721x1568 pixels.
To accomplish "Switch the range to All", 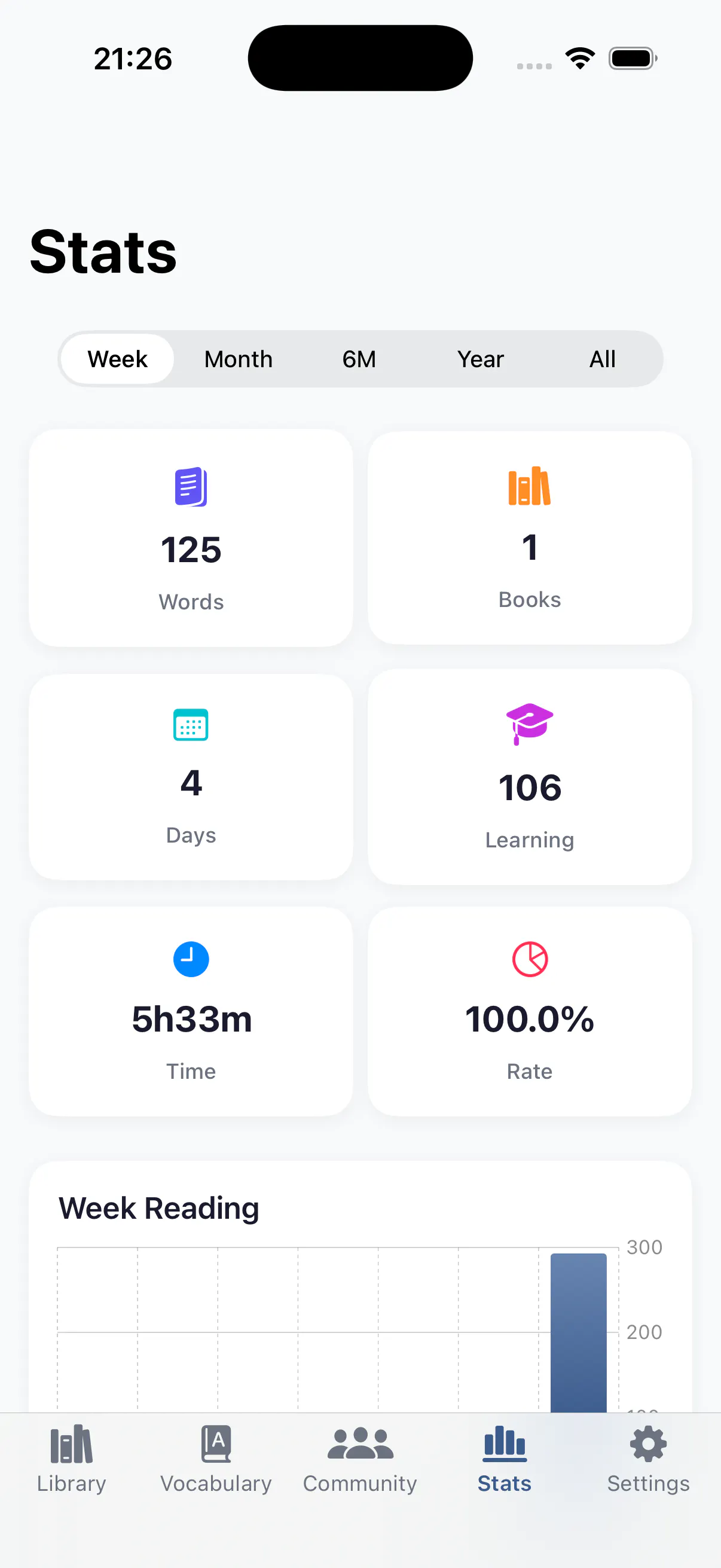I will click(602, 359).
